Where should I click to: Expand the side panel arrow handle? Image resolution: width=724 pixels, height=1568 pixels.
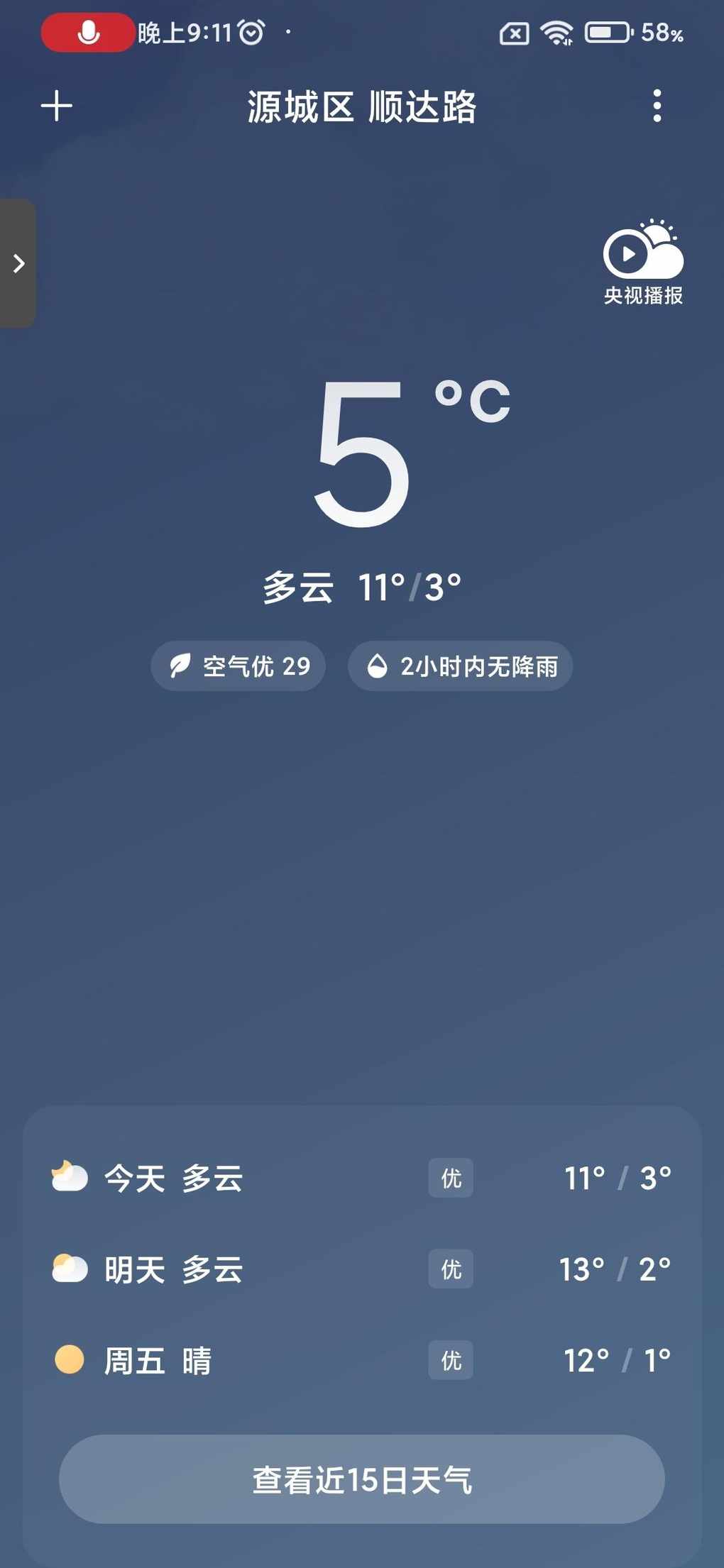[x=18, y=263]
